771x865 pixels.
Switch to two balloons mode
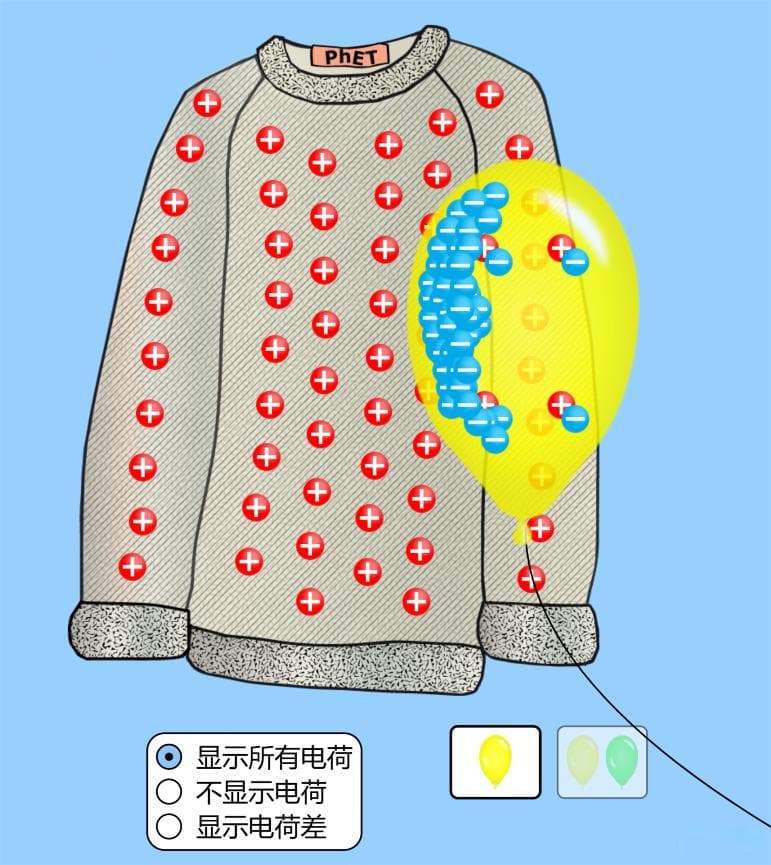(x=602, y=761)
